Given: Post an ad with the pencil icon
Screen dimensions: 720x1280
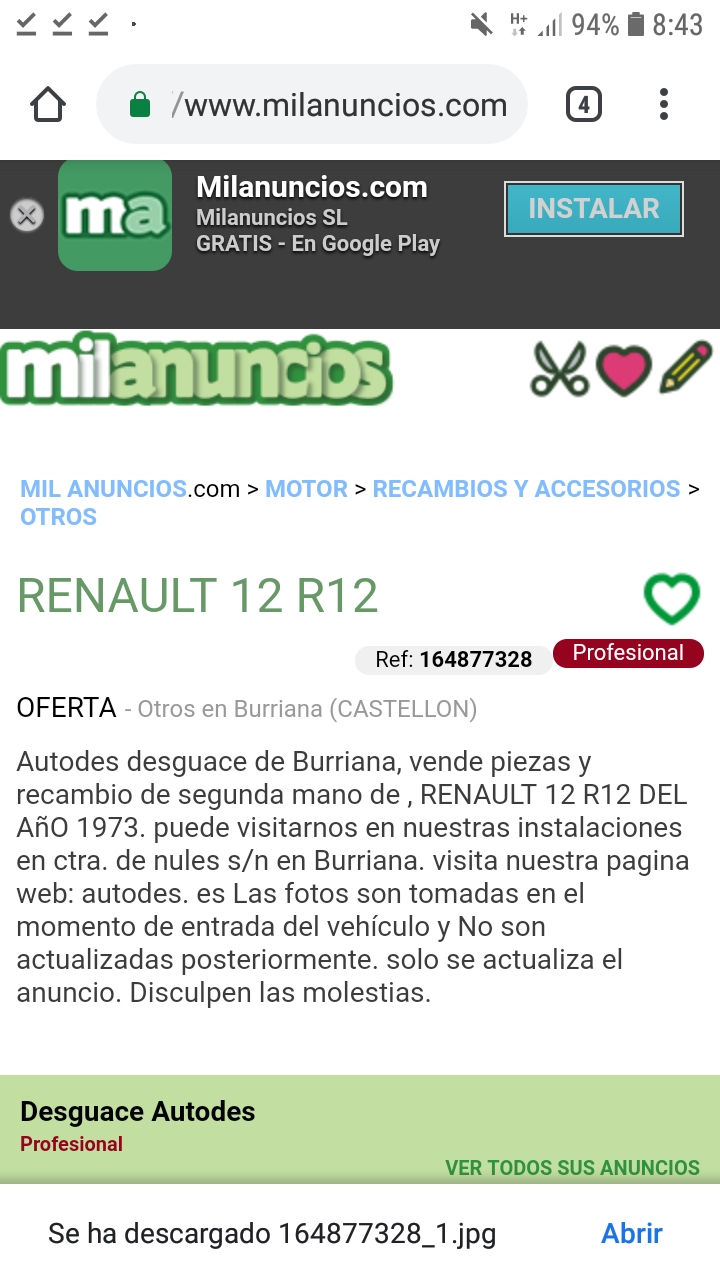Looking at the screenshot, I should 686,366.
